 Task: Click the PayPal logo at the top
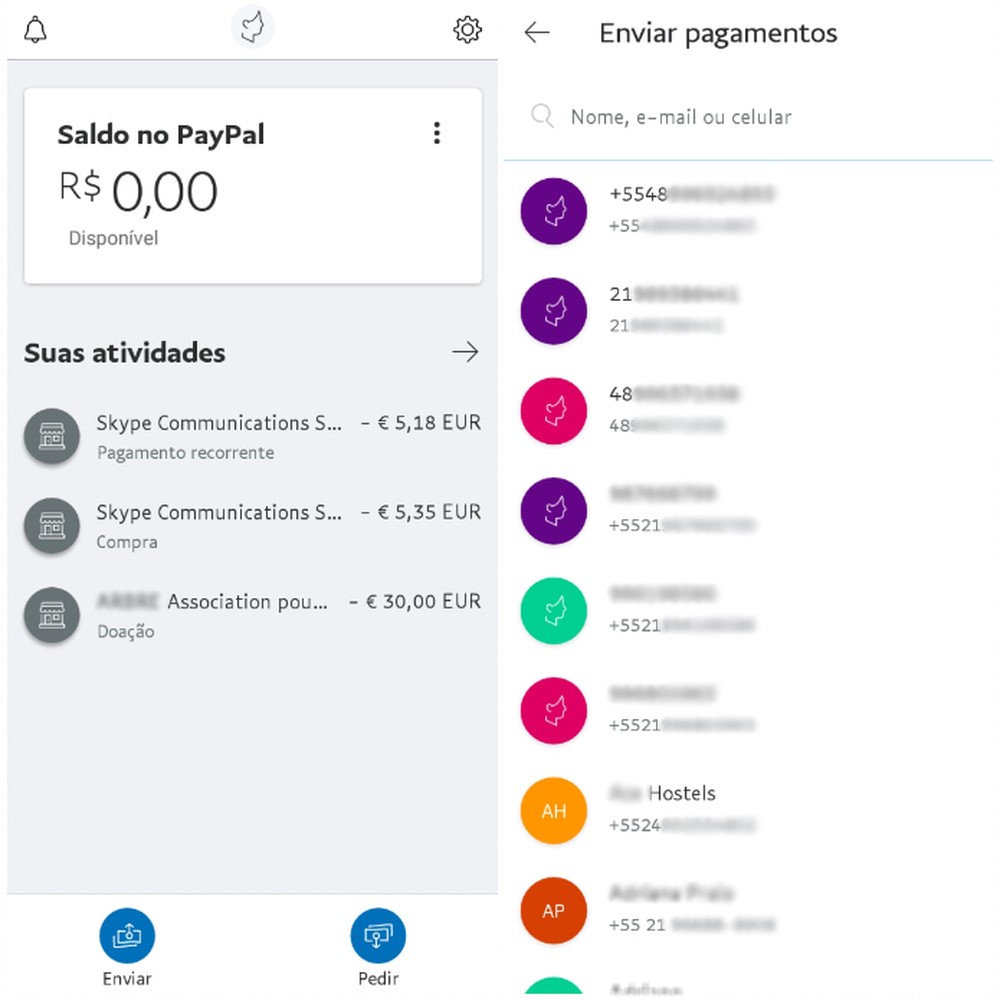click(x=251, y=28)
